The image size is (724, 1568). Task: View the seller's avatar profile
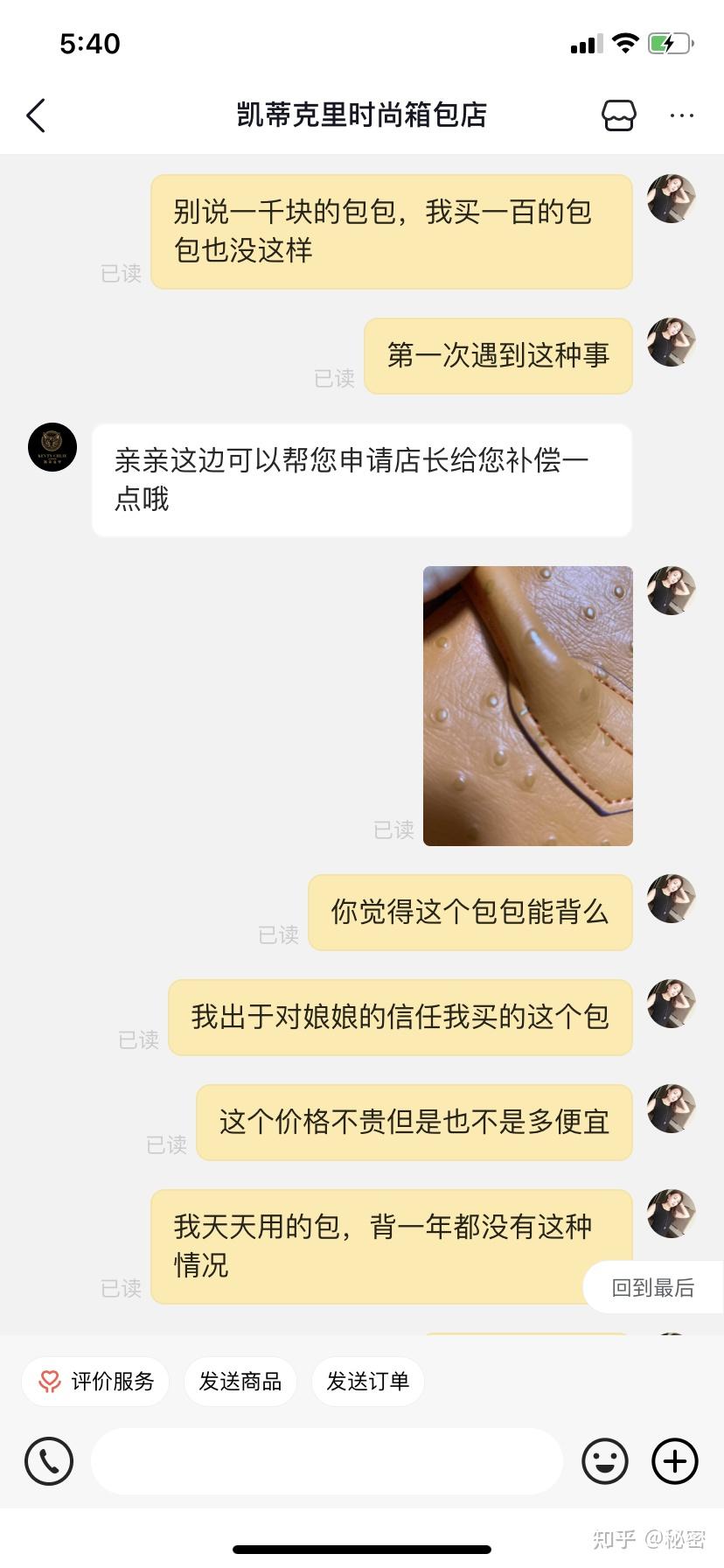pos(52,447)
